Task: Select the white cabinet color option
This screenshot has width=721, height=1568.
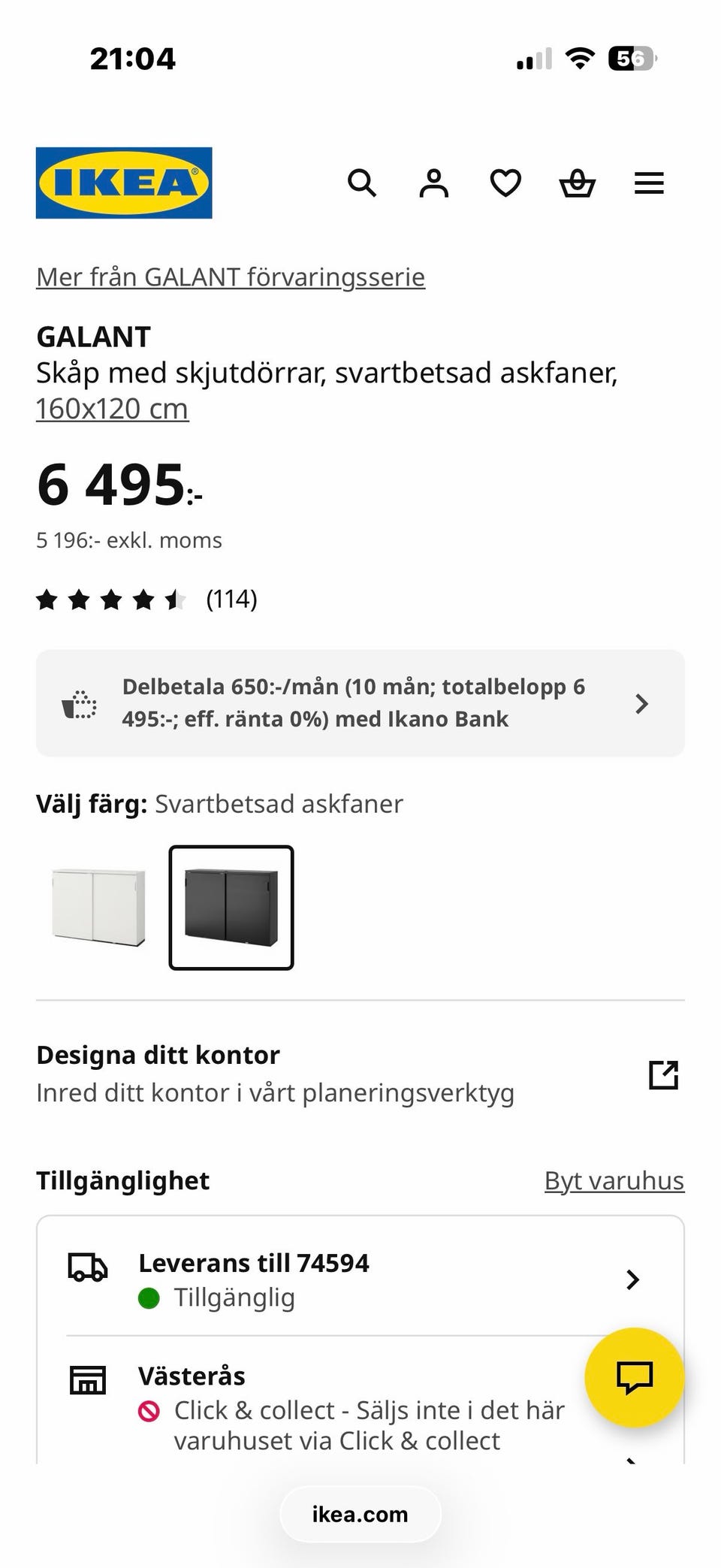Action: click(x=98, y=908)
